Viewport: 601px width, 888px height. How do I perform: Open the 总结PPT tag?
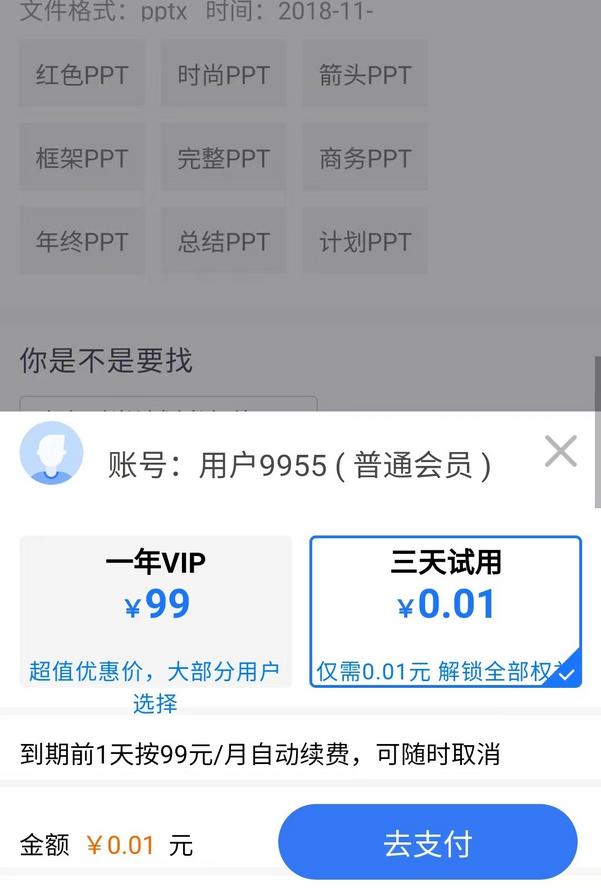[224, 241]
